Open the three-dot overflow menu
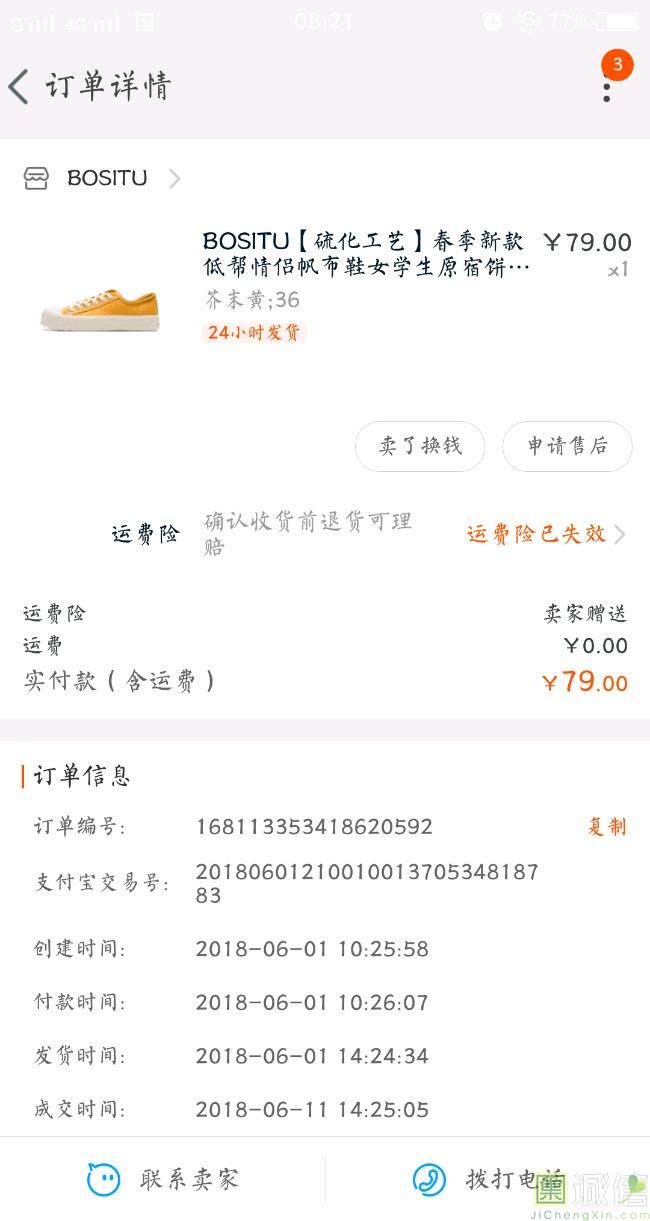Image resolution: width=650 pixels, height=1221 pixels. [607, 88]
